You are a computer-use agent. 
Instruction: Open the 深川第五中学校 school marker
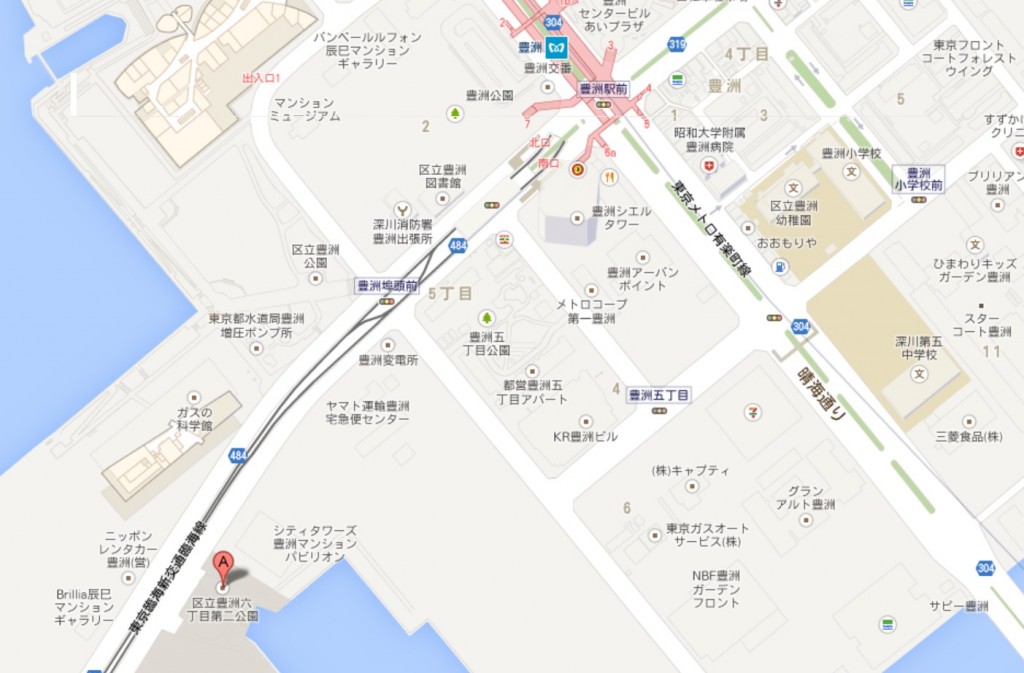pyautogui.click(x=917, y=373)
